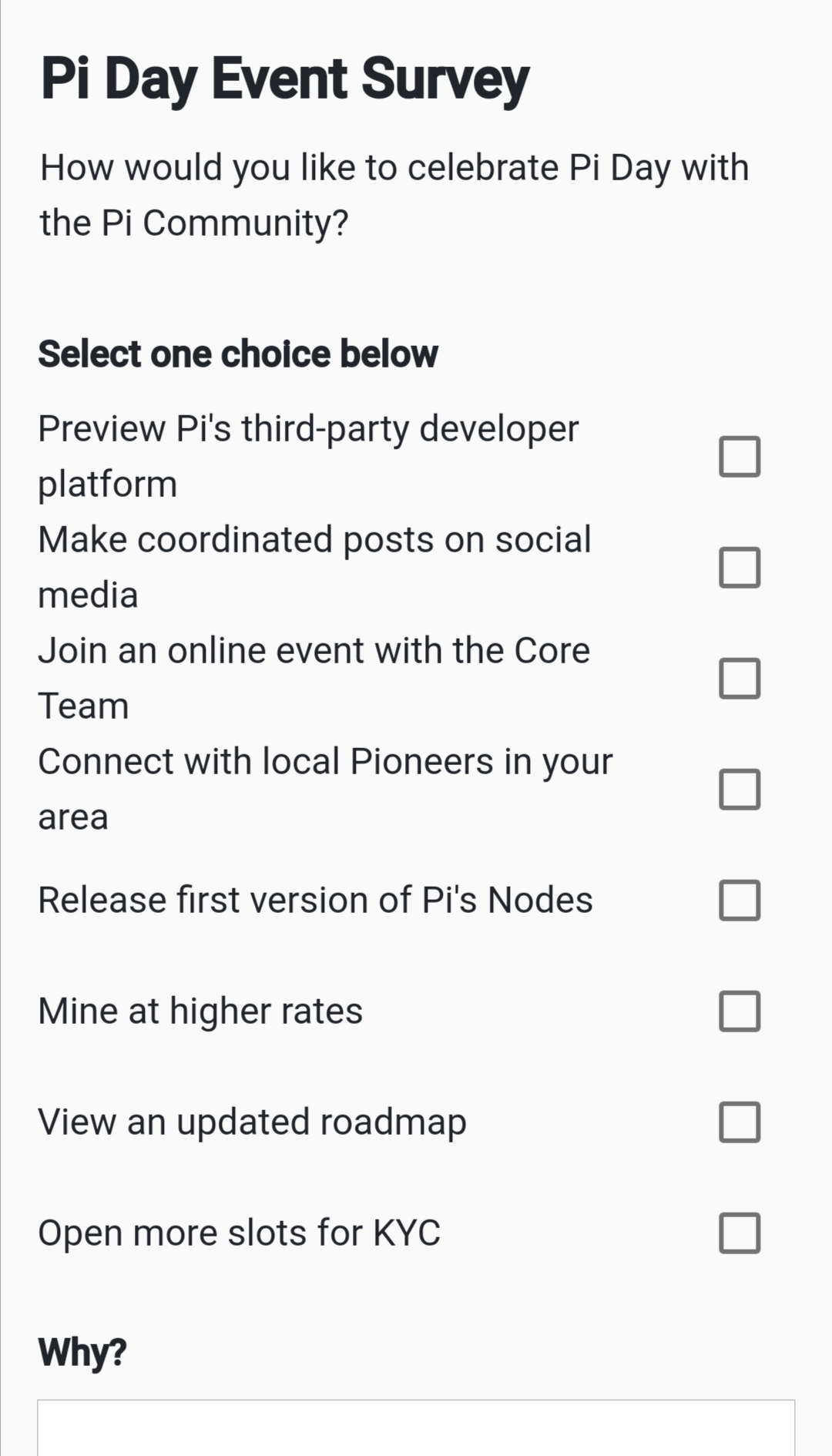The height and width of the screenshot is (1456, 832).
Task: Choose 'Connect with local Pioneers in your area'
Action: point(740,790)
